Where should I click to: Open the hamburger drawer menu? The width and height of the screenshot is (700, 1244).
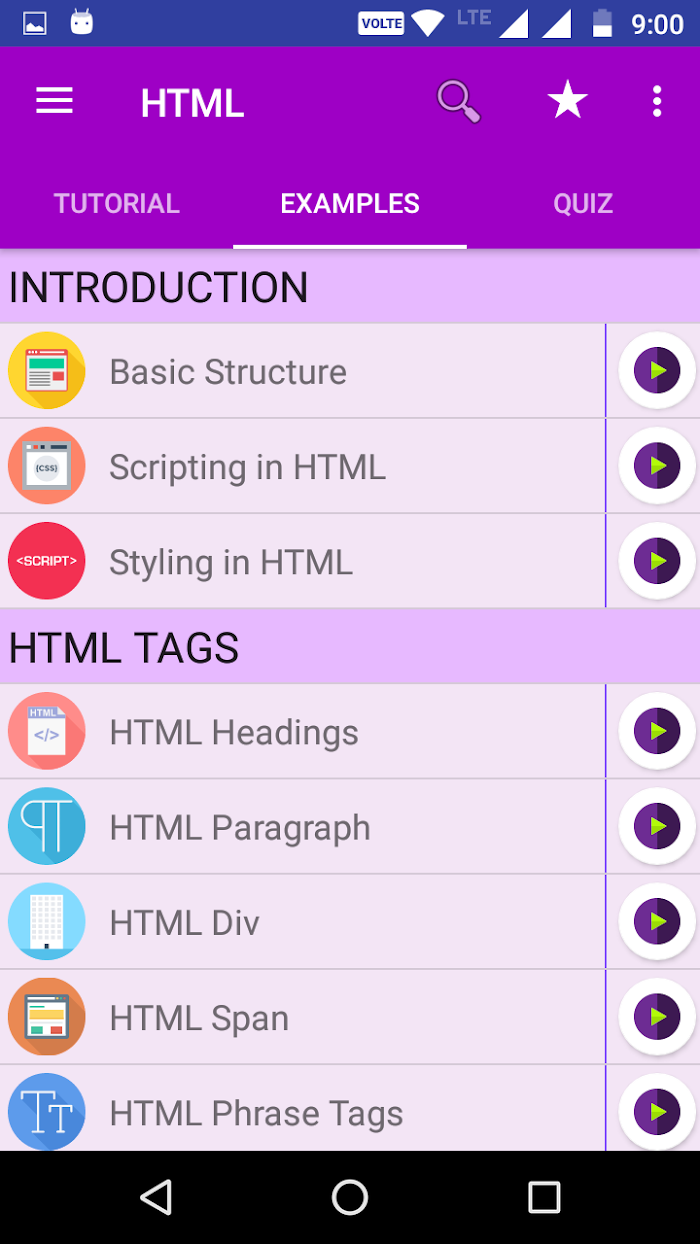tap(54, 101)
